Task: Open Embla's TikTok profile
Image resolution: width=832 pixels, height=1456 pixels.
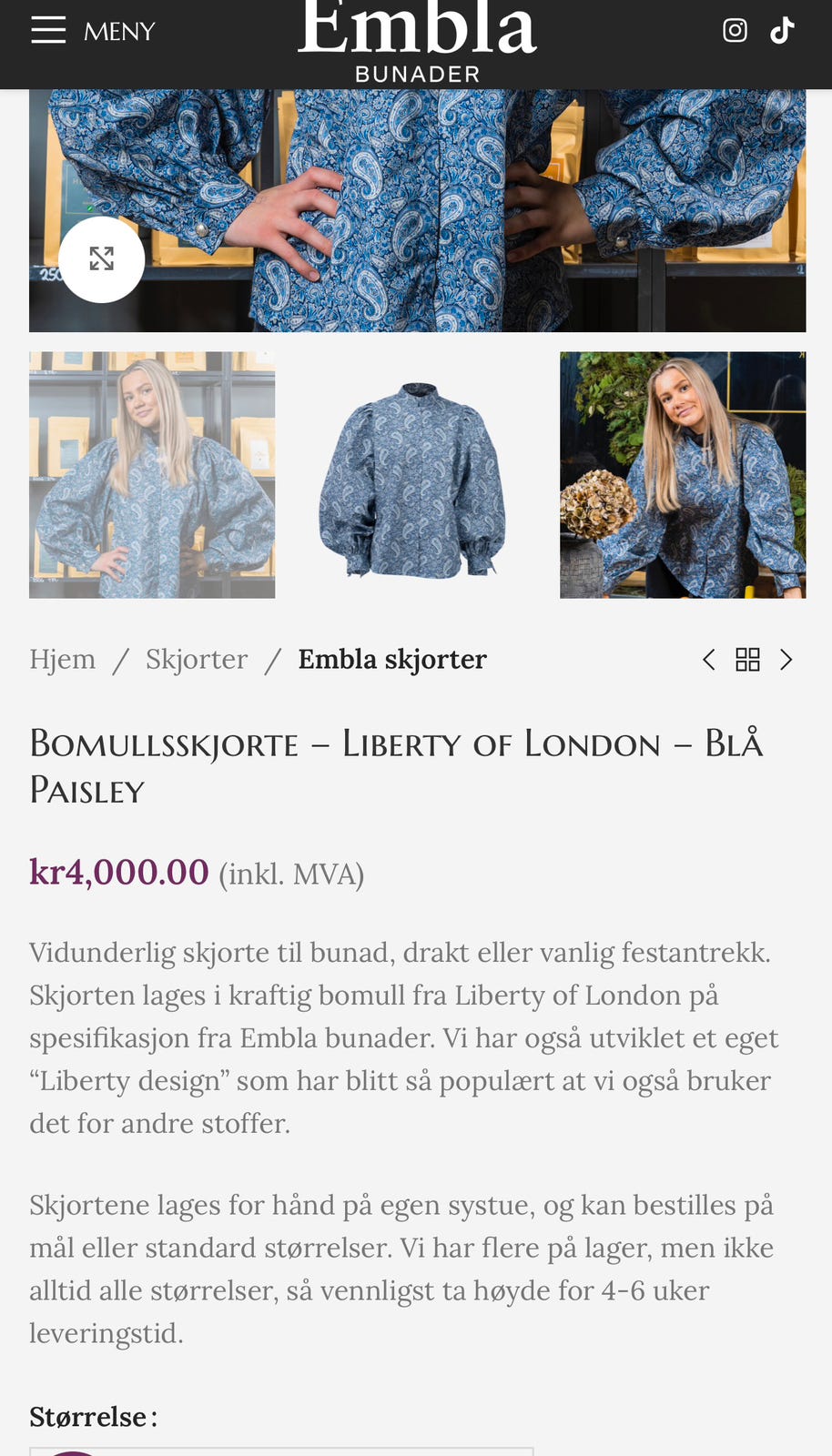Action: [x=781, y=31]
